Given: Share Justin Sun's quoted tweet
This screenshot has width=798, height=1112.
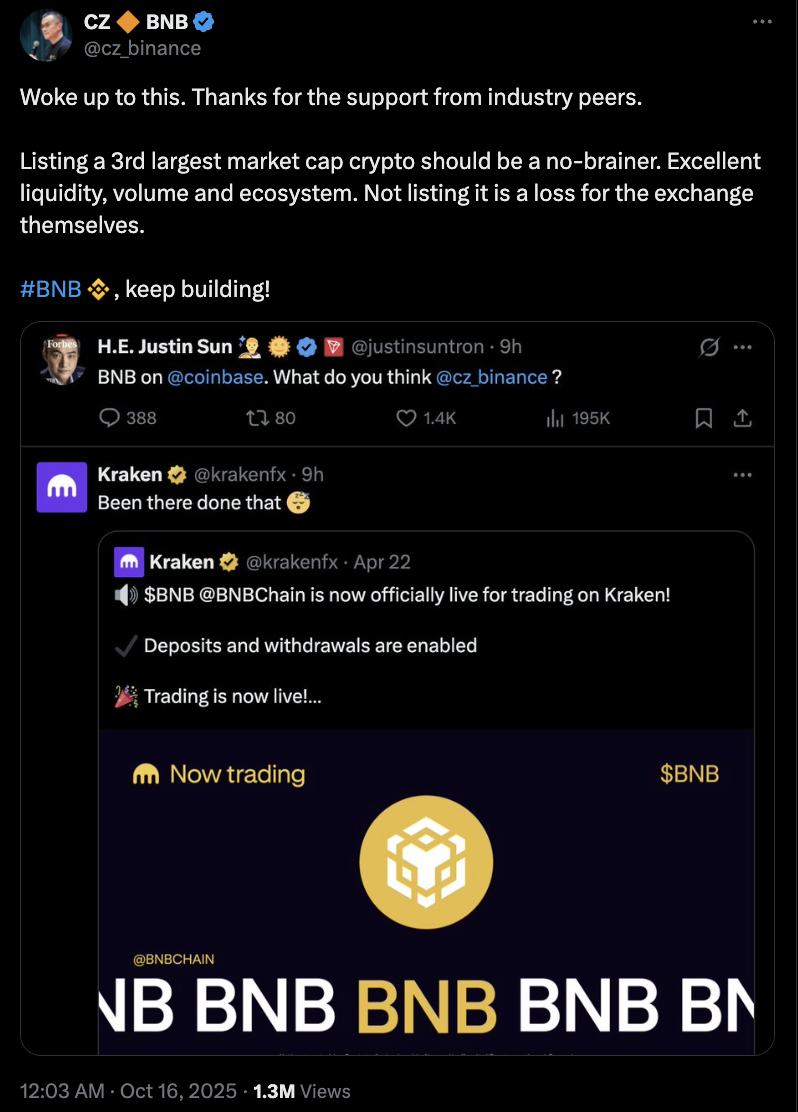Looking at the screenshot, I should 742,418.
